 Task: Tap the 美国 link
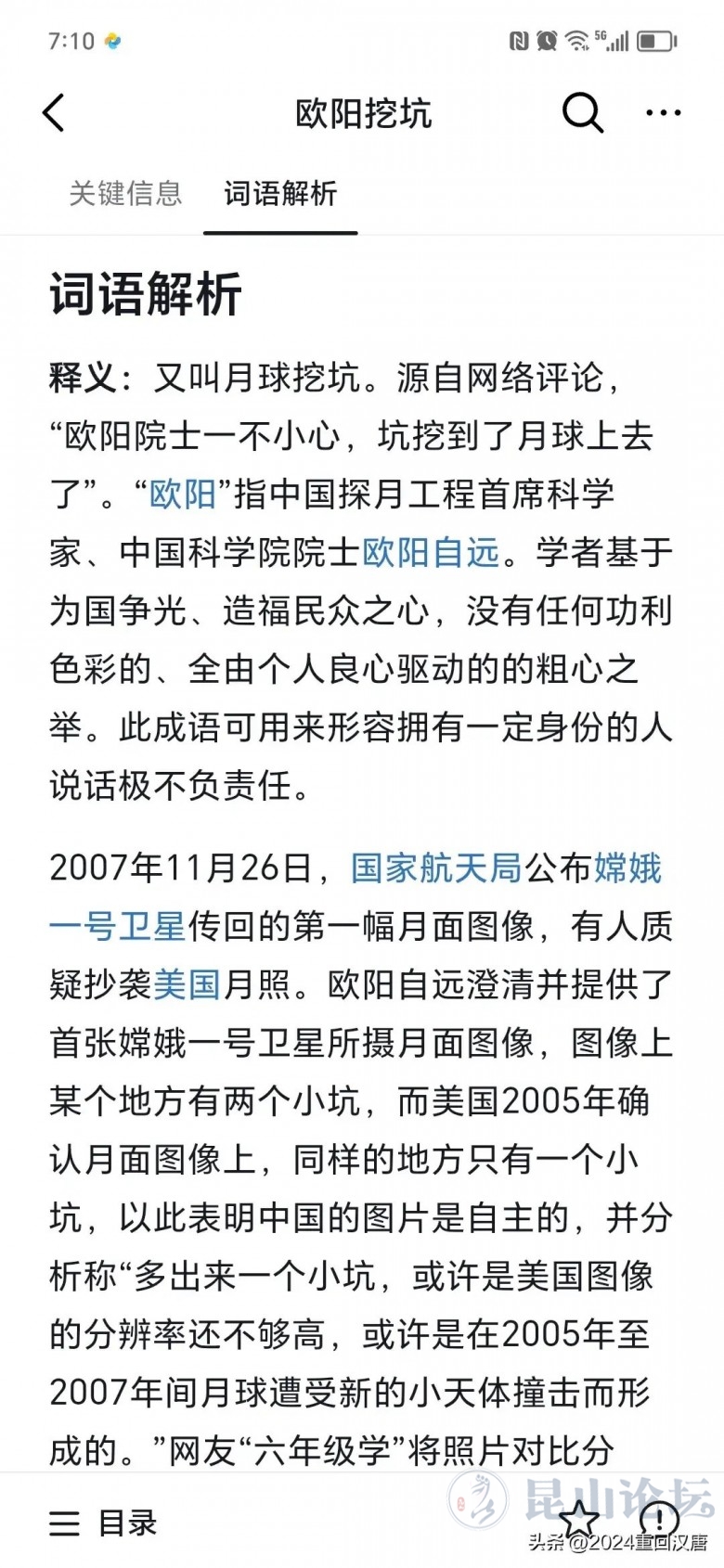[187, 984]
